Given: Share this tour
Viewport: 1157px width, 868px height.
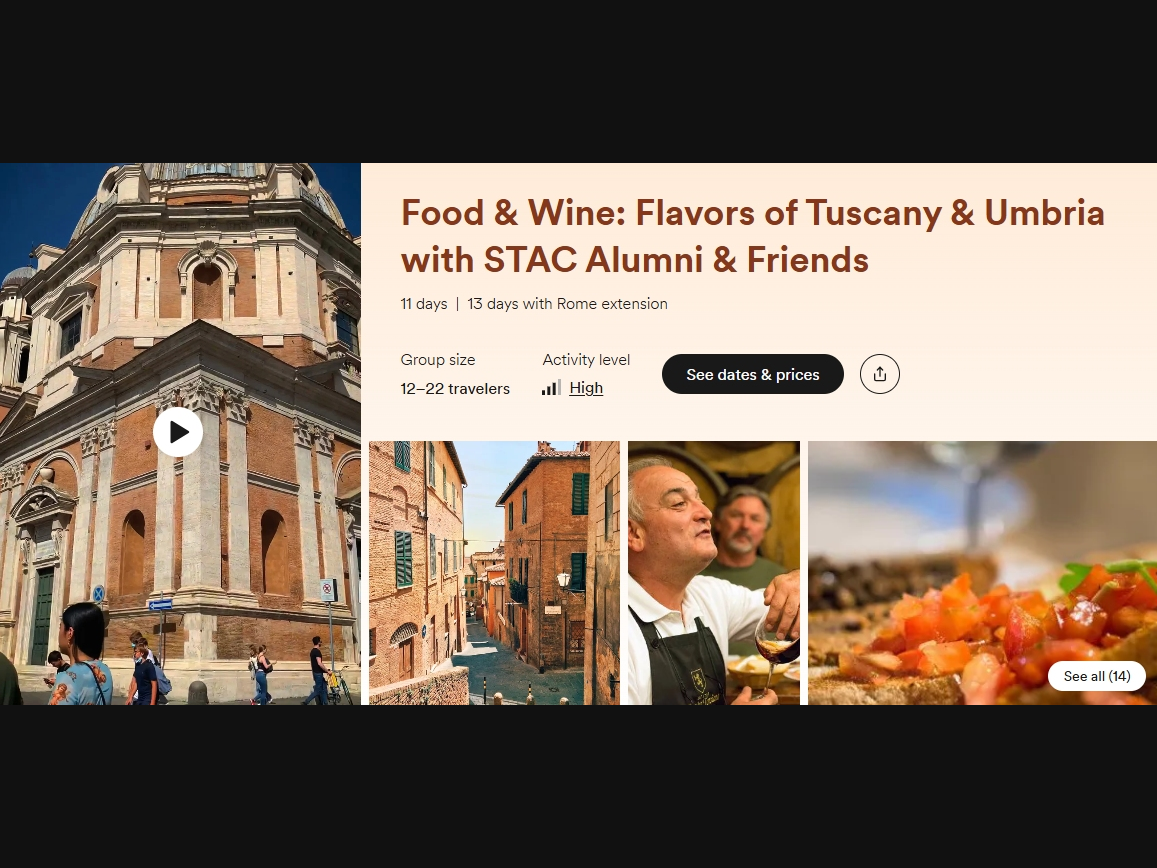Looking at the screenshot, I should pos(879,374).
